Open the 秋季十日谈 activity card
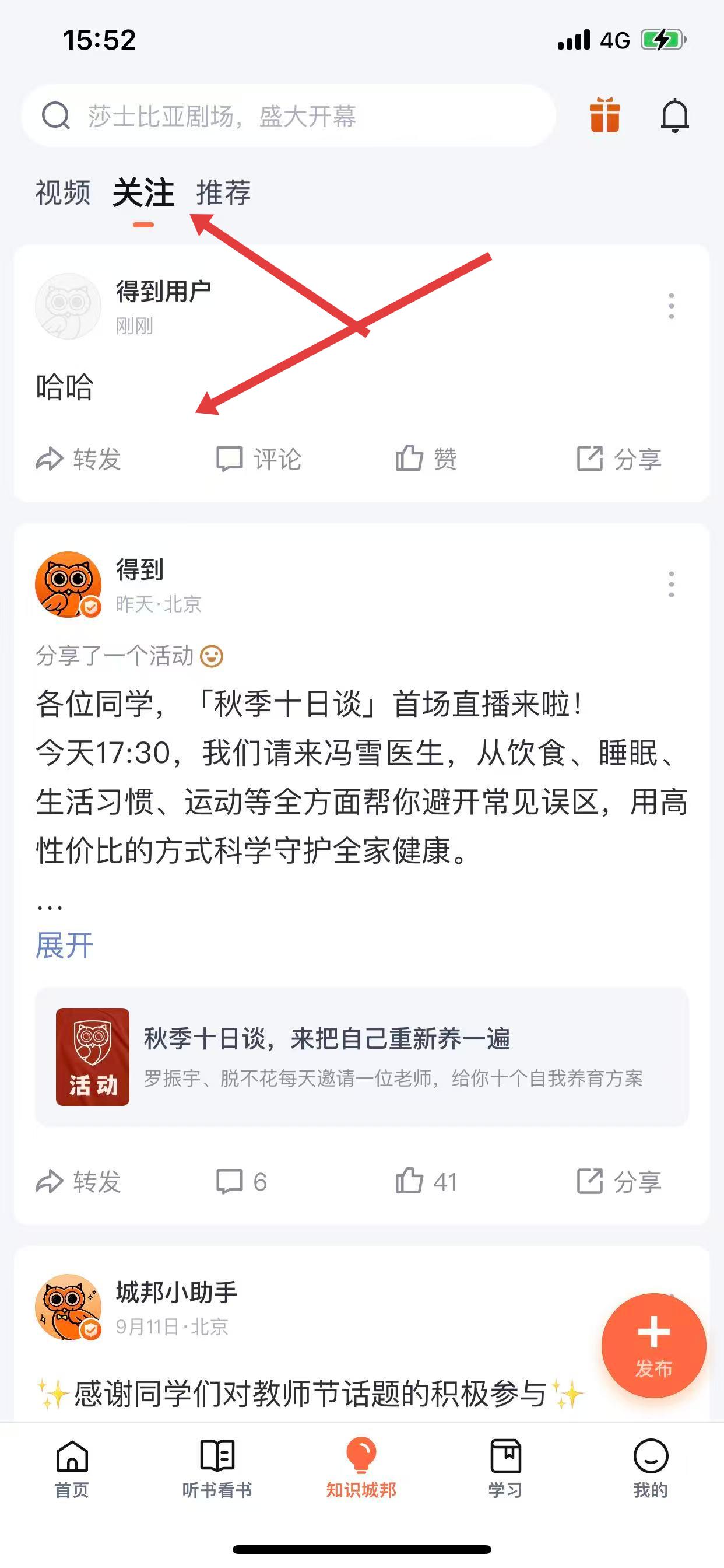Screen dimensions: 724x1568 [361, 1056]
